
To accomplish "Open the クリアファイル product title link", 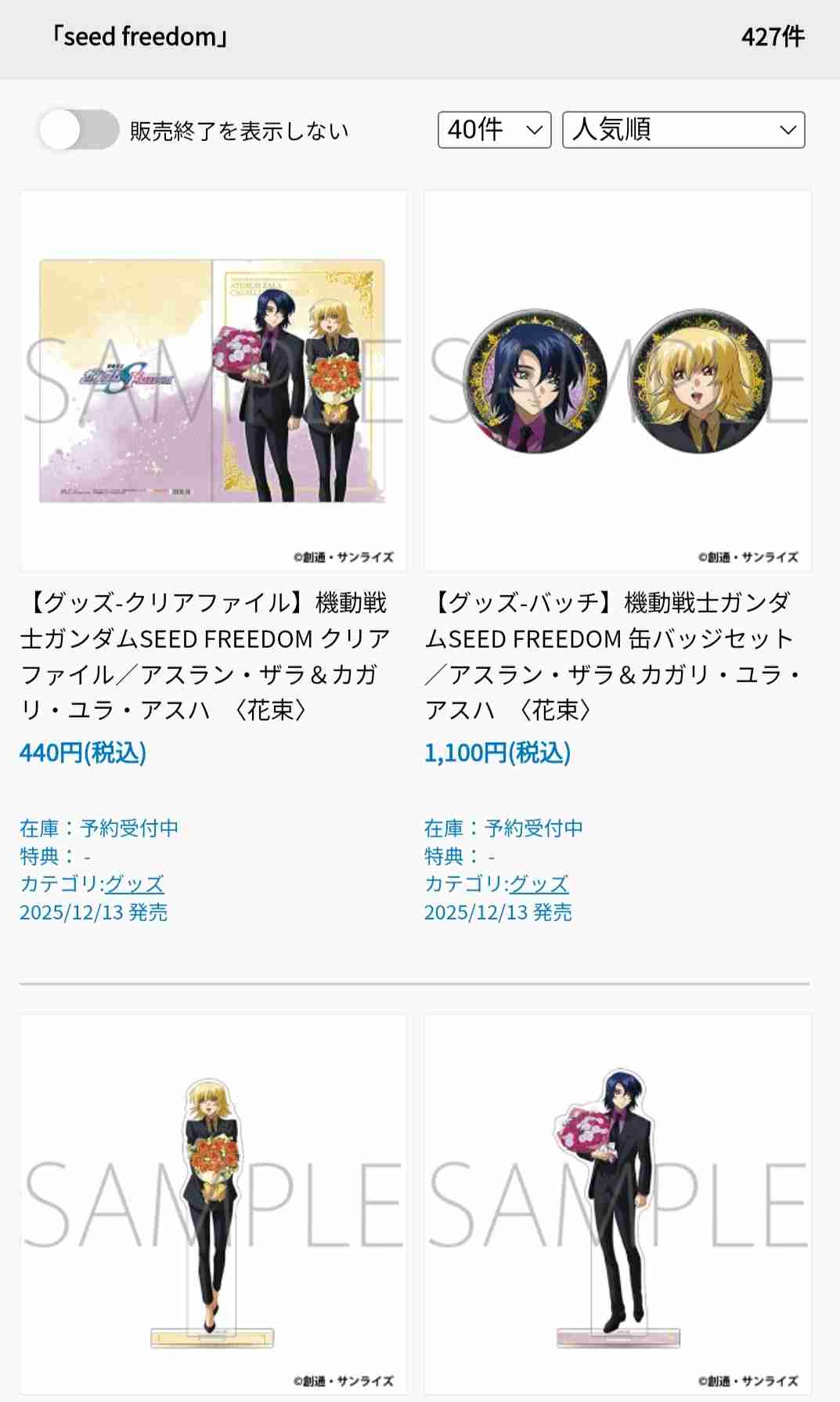I will 205,656.
